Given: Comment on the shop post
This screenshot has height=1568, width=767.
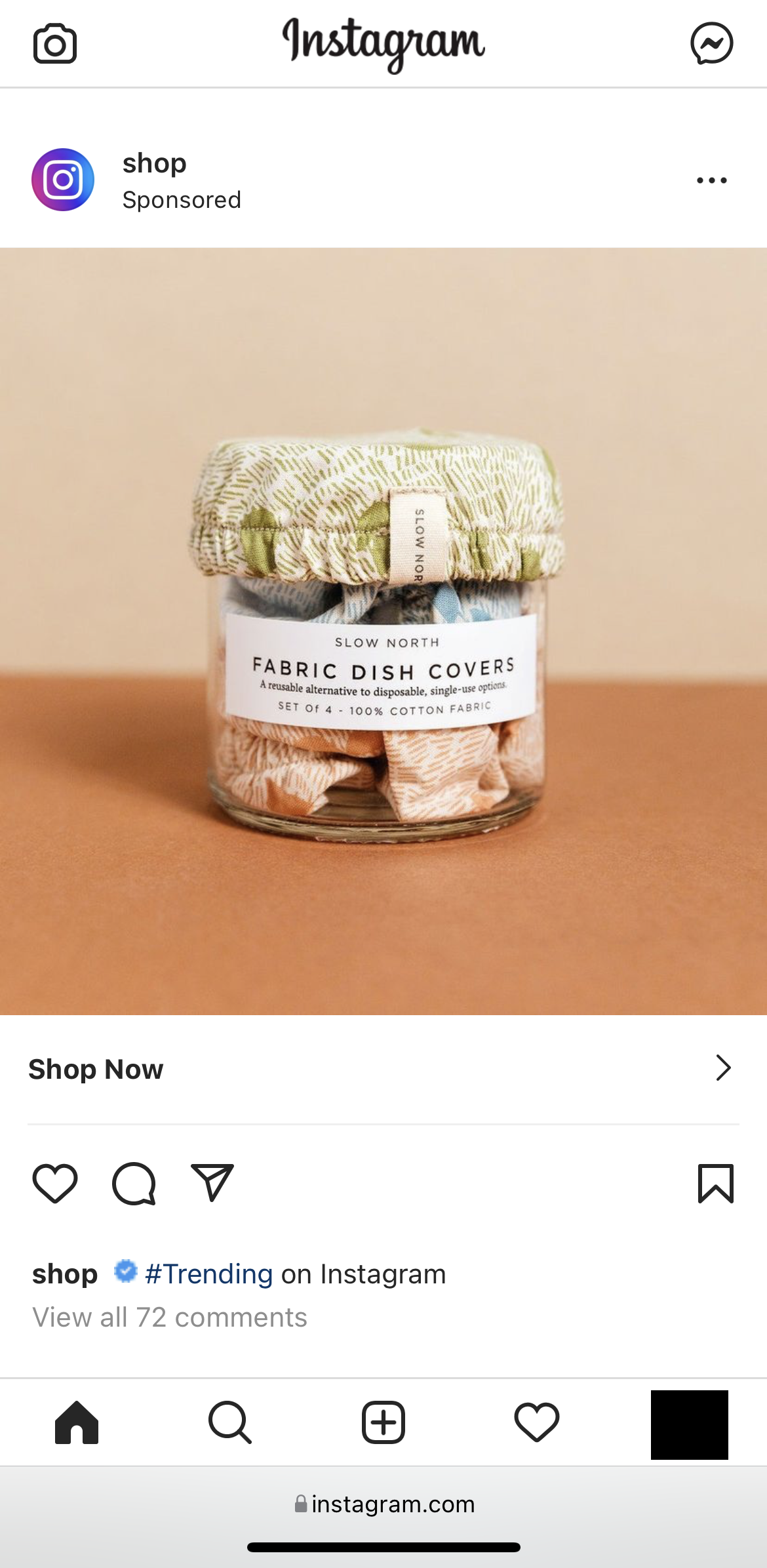Looking at the screenshot, I should [134, 1184].
